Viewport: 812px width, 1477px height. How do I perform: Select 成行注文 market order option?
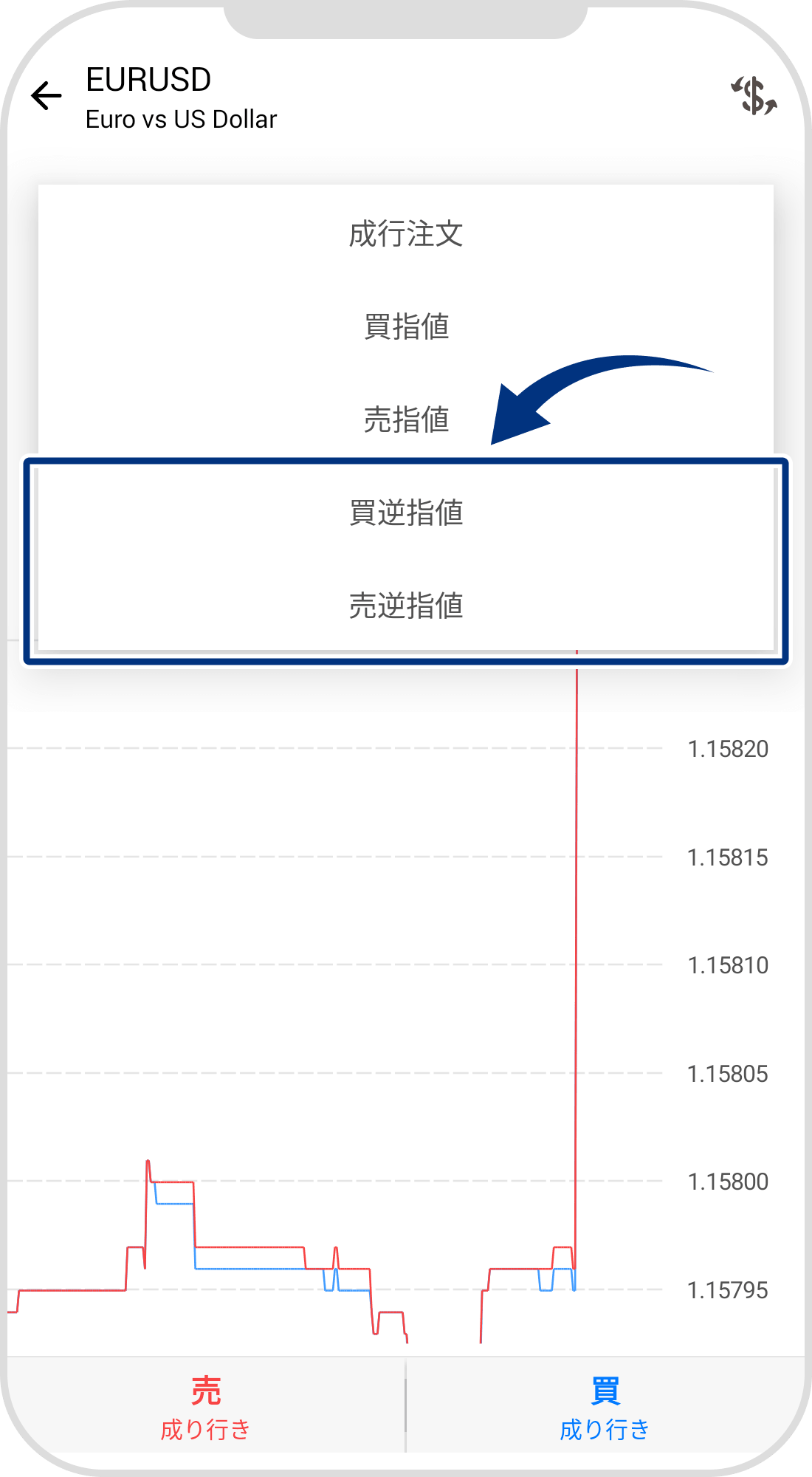[x=406, y=233]
